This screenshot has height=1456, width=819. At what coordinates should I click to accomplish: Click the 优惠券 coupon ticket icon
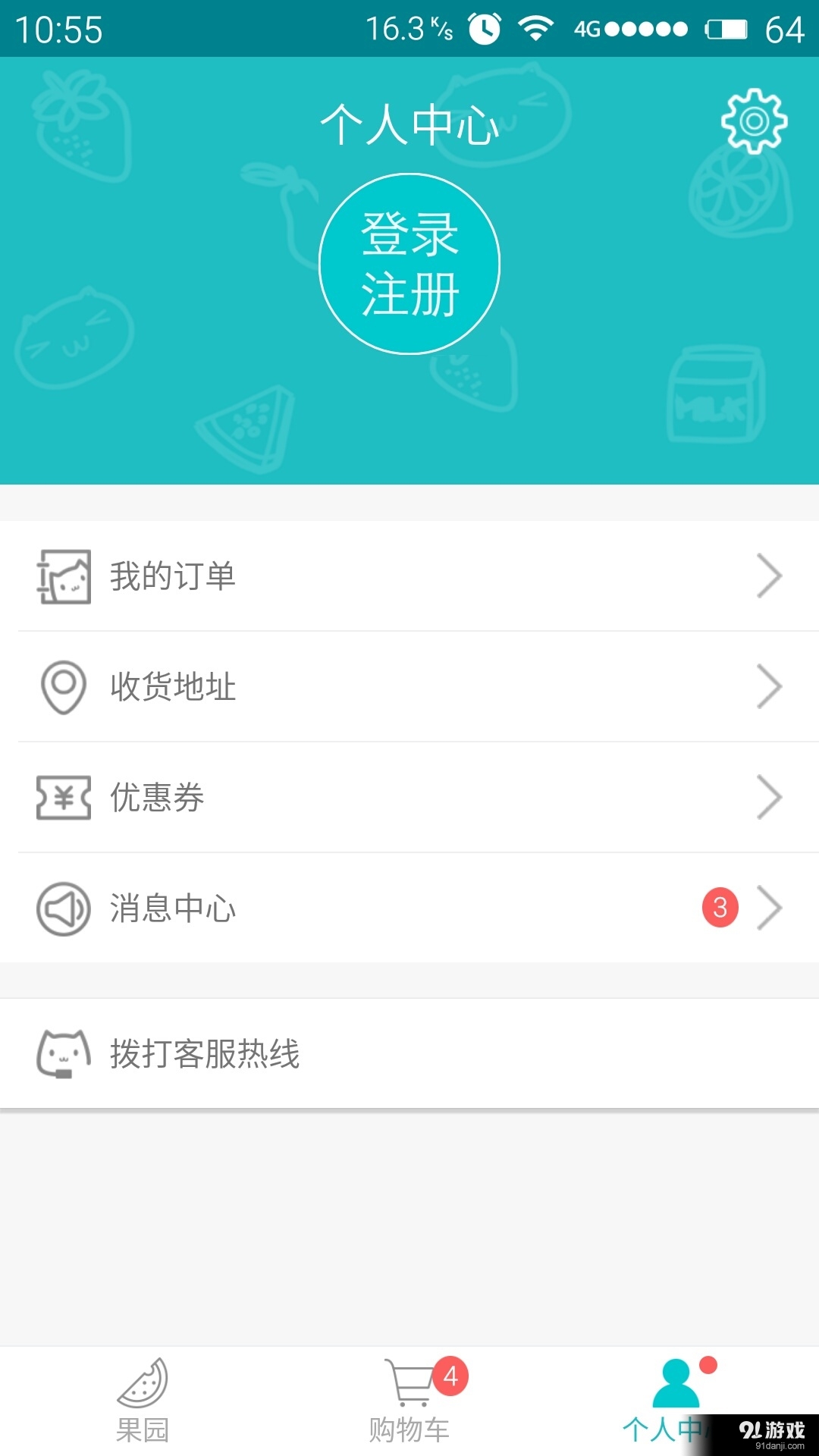point(64,797)
